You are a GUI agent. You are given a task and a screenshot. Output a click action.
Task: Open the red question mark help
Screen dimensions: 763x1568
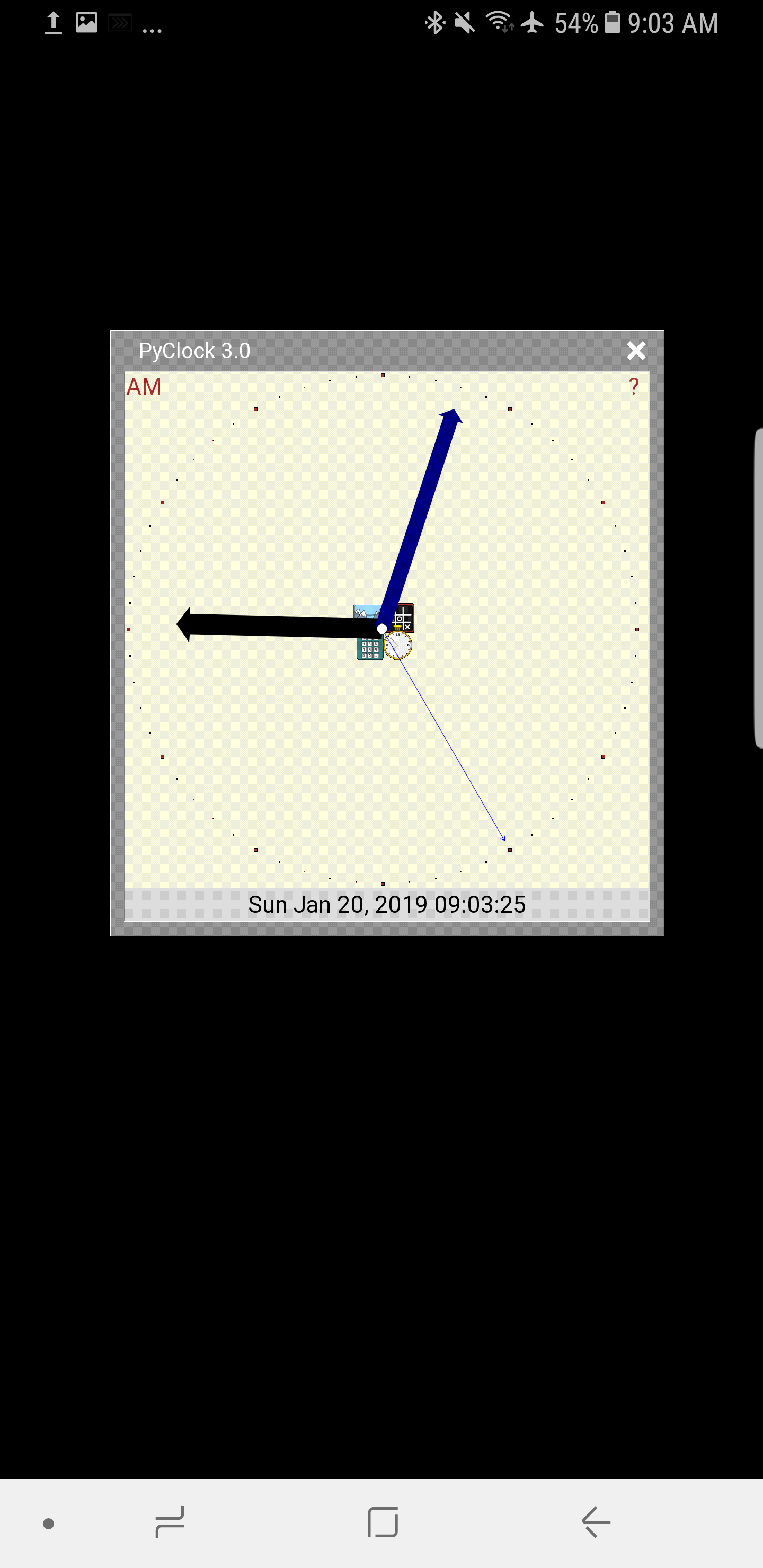[633, 387]
